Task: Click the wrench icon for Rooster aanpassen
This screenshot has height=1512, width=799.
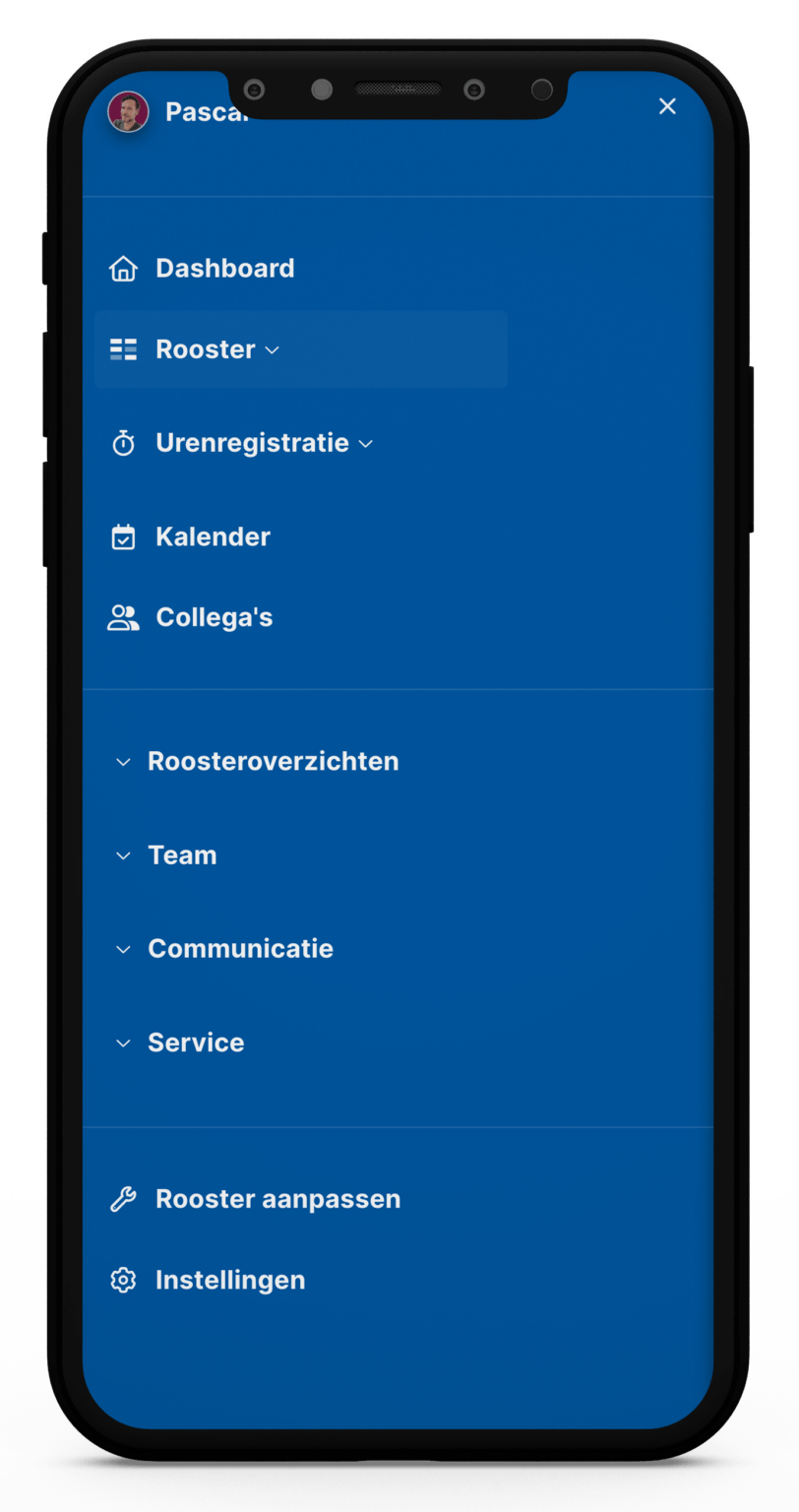Action: pos(123,1198)
